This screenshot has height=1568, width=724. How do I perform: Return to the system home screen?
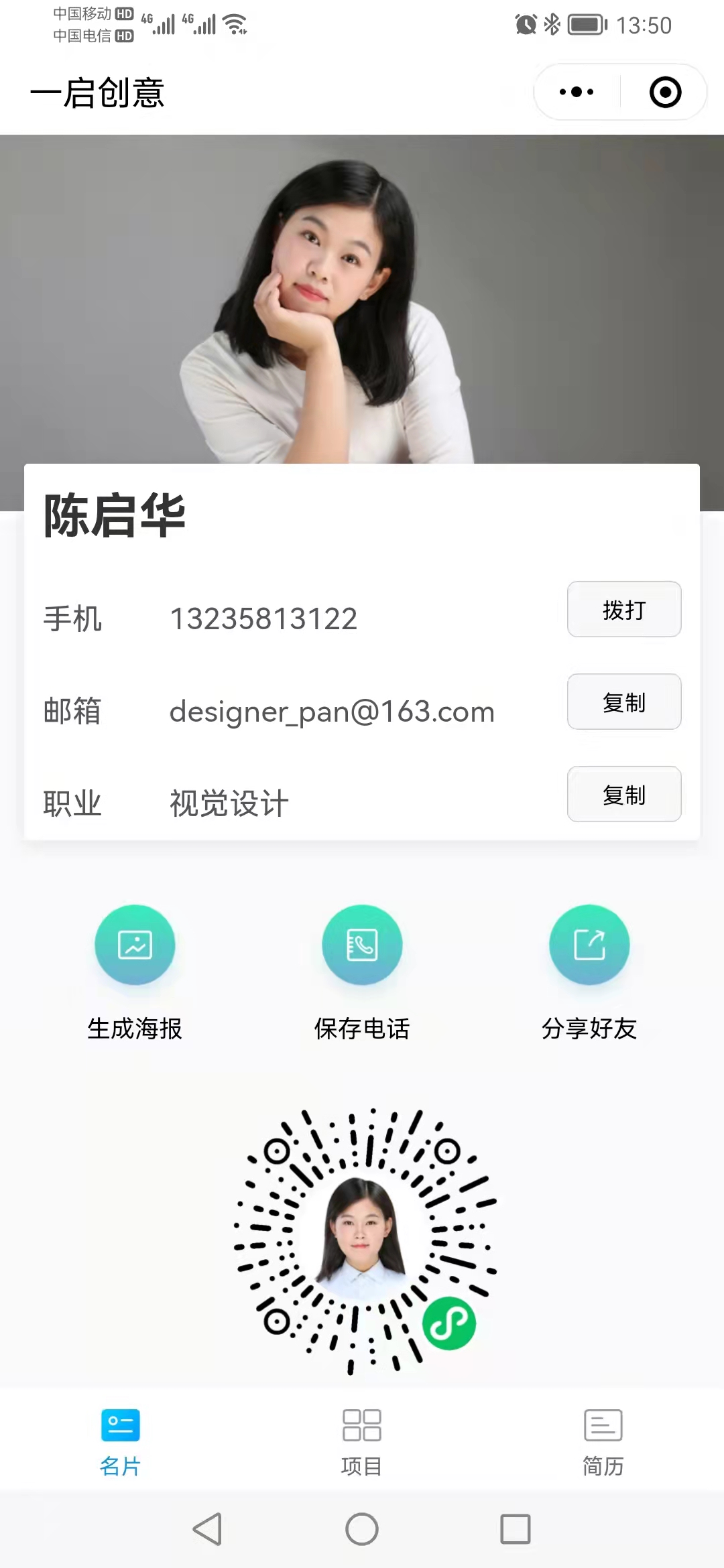click(x=362, y=1529)
